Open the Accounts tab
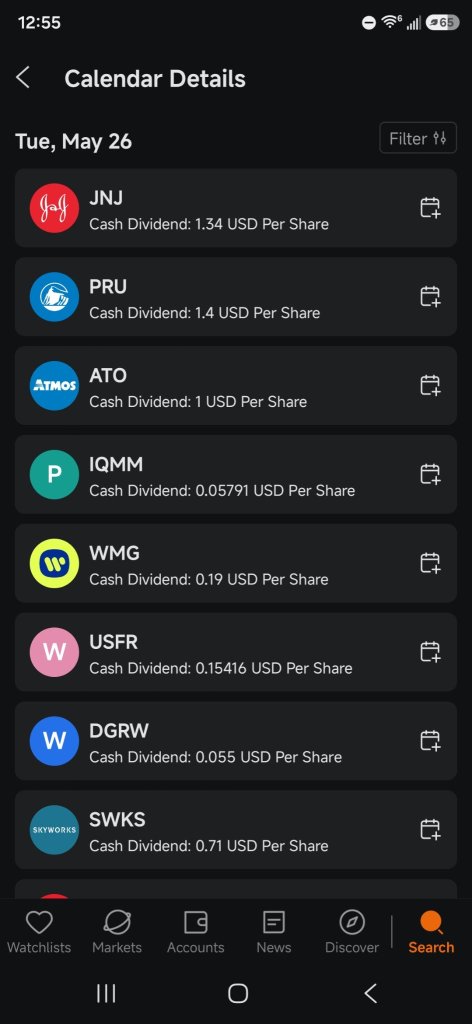This screenshot has width=472, height=1024. pyautogui.click(x=195, y=932)
